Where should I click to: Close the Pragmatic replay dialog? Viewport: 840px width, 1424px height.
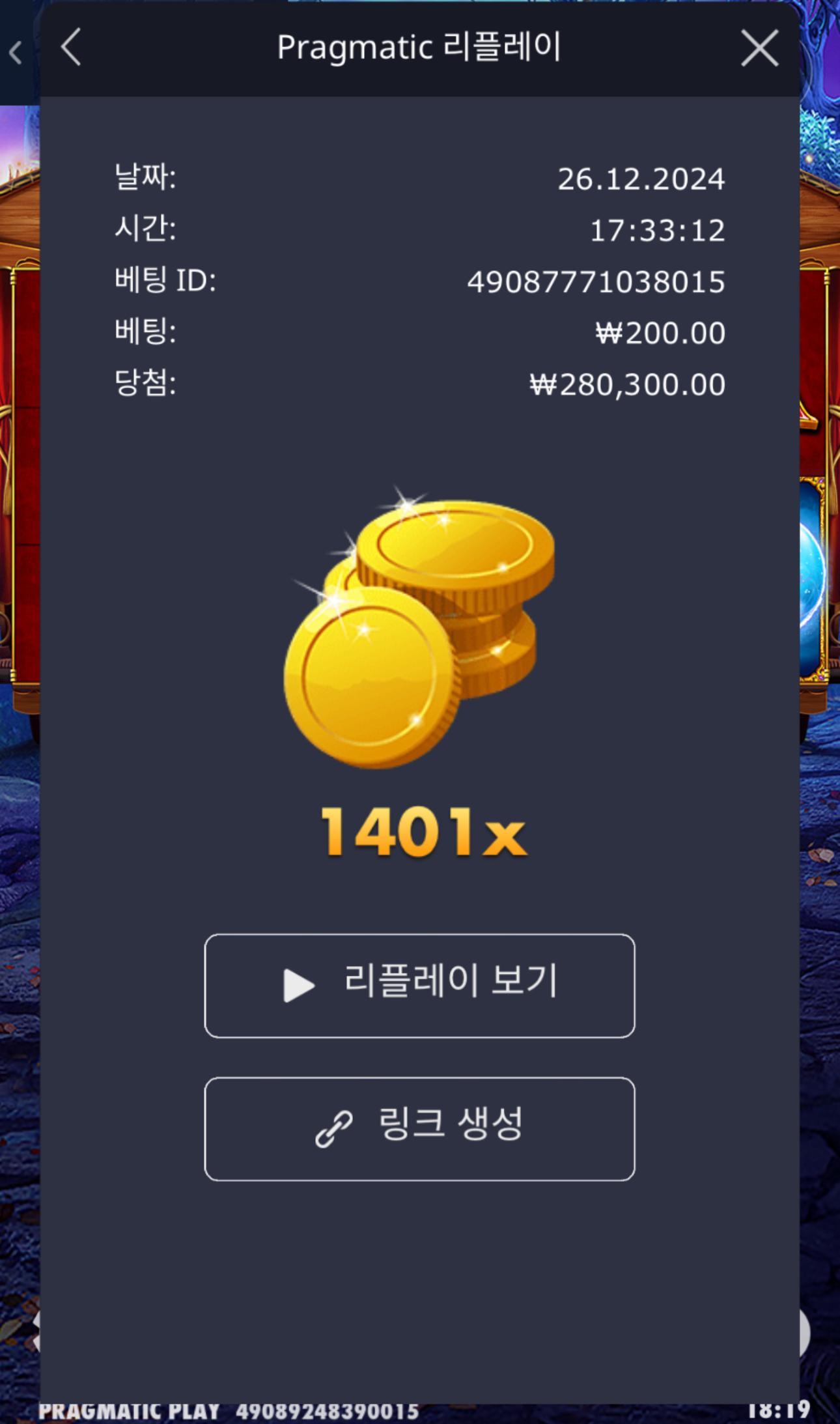(x=759, y=48)
